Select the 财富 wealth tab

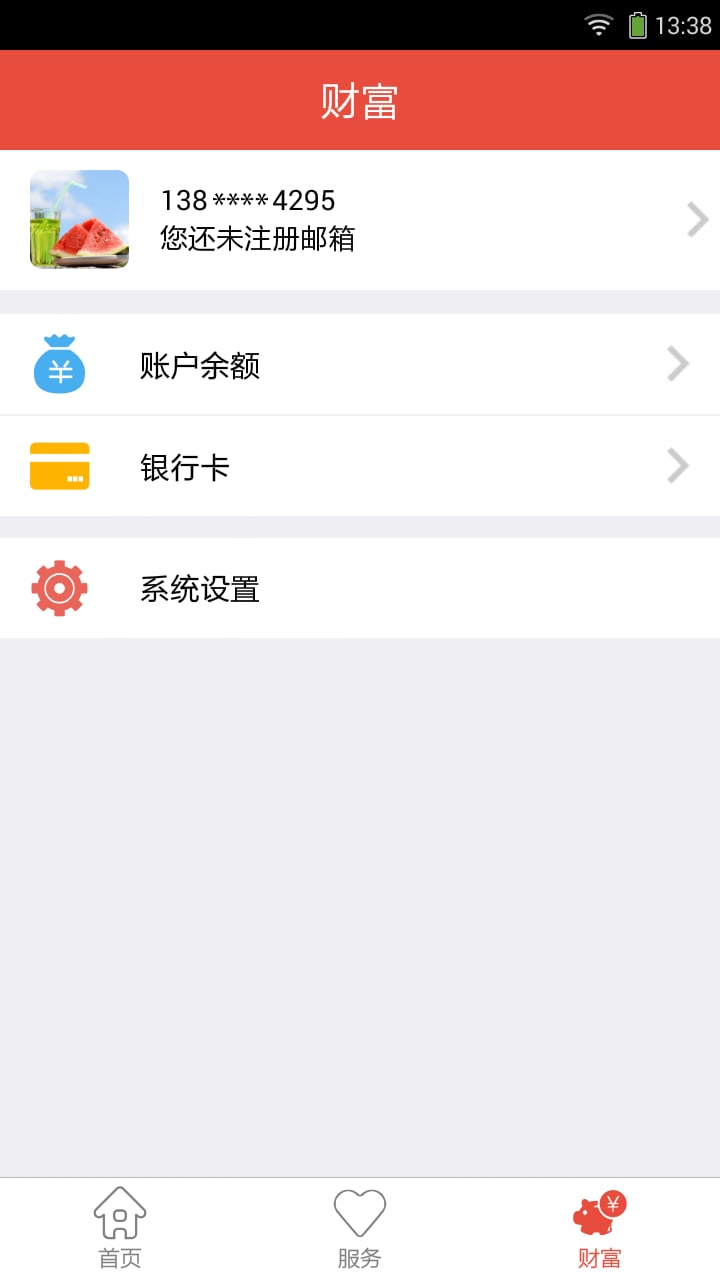(600, 1229)
